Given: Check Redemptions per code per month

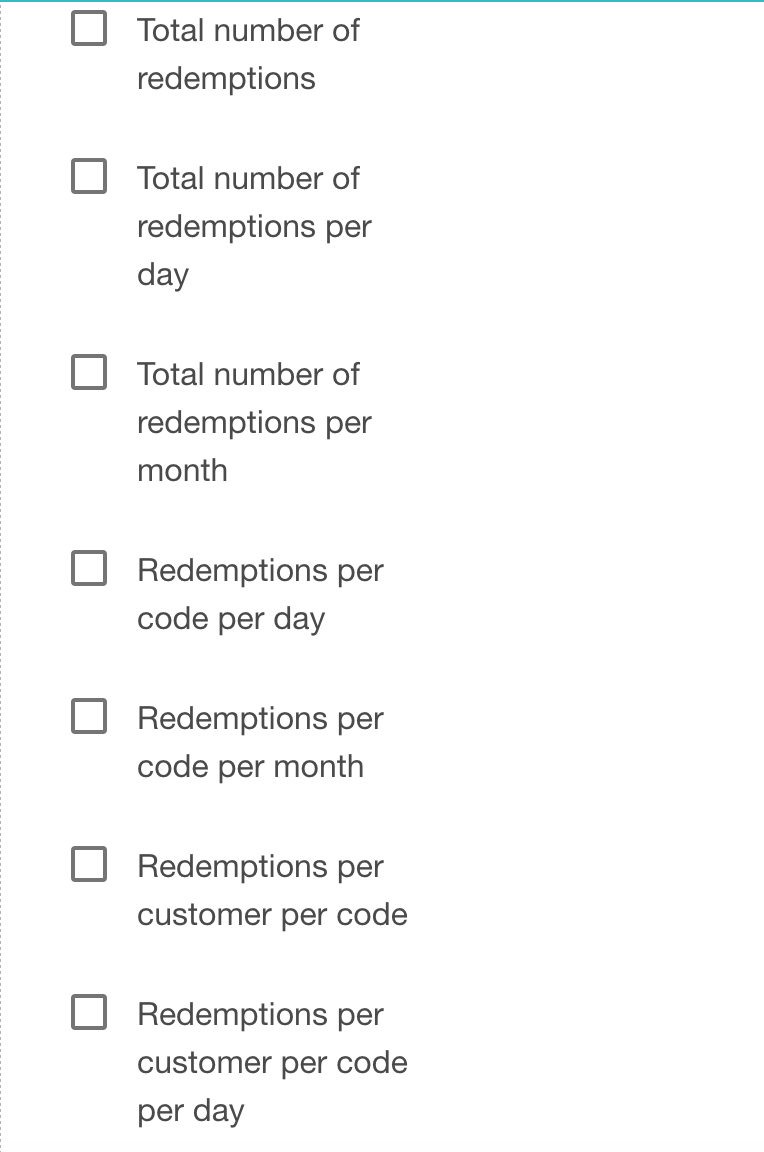Looking at the screenshot, I should click(89, 717).
